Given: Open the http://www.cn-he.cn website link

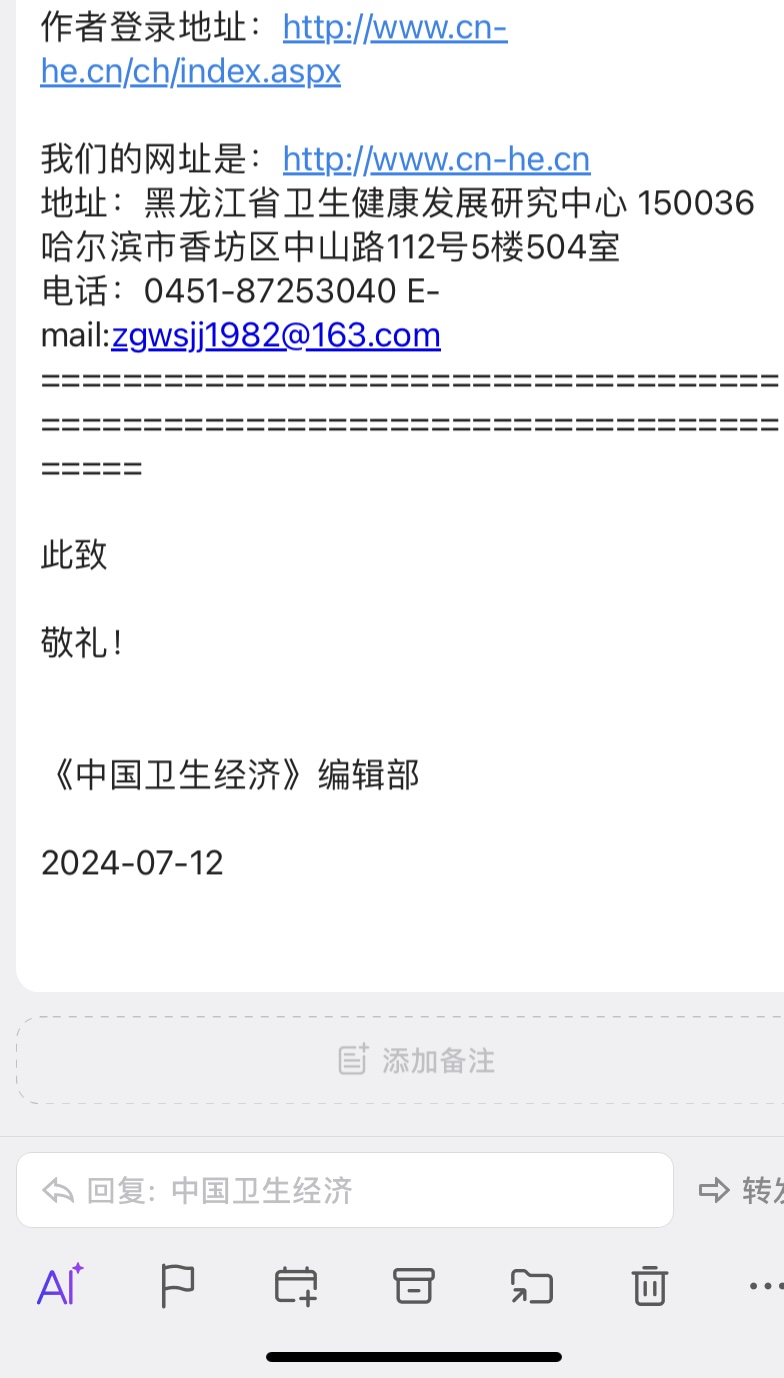Looking at the screenshot, I should point(437,159).
